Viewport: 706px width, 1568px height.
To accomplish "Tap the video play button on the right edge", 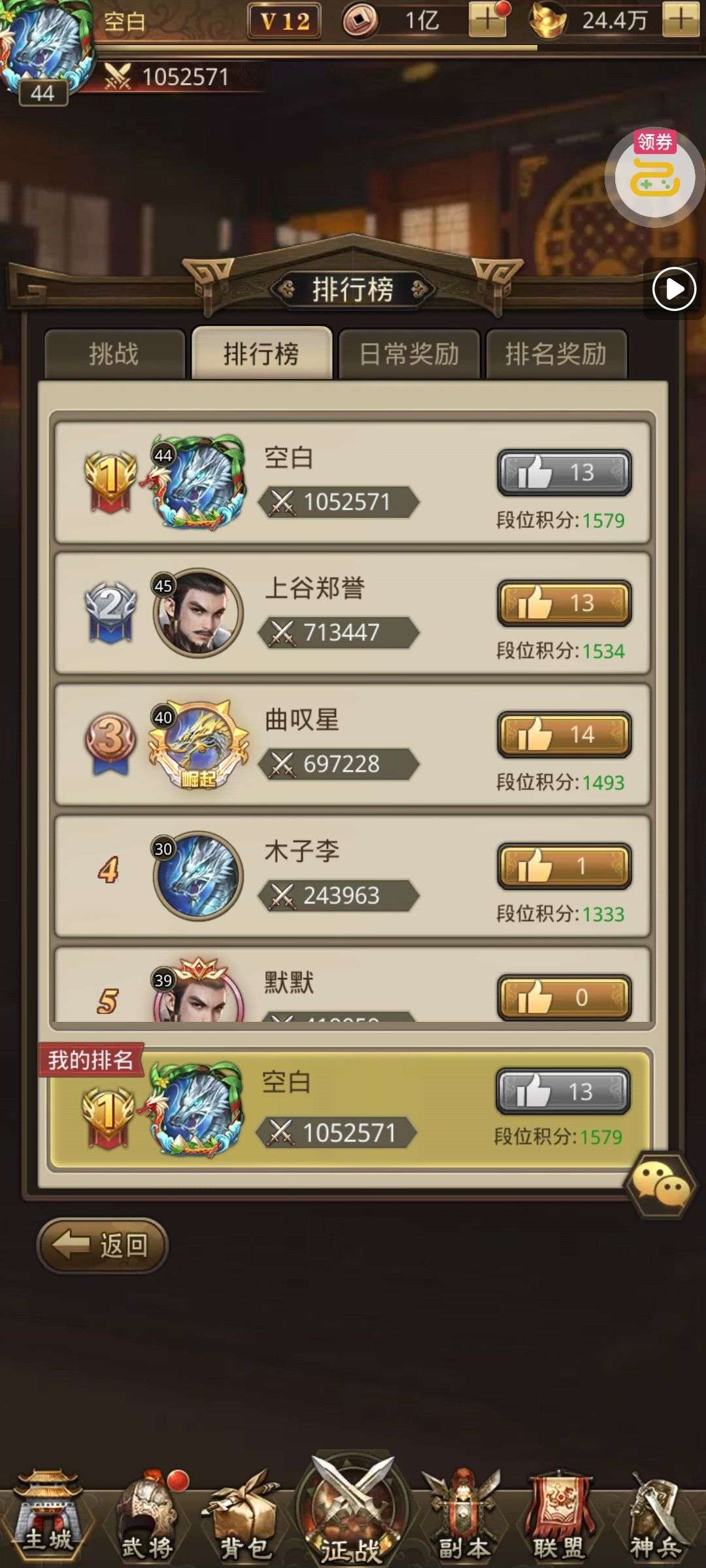I will pyautogui.click(x=674, y=289).
